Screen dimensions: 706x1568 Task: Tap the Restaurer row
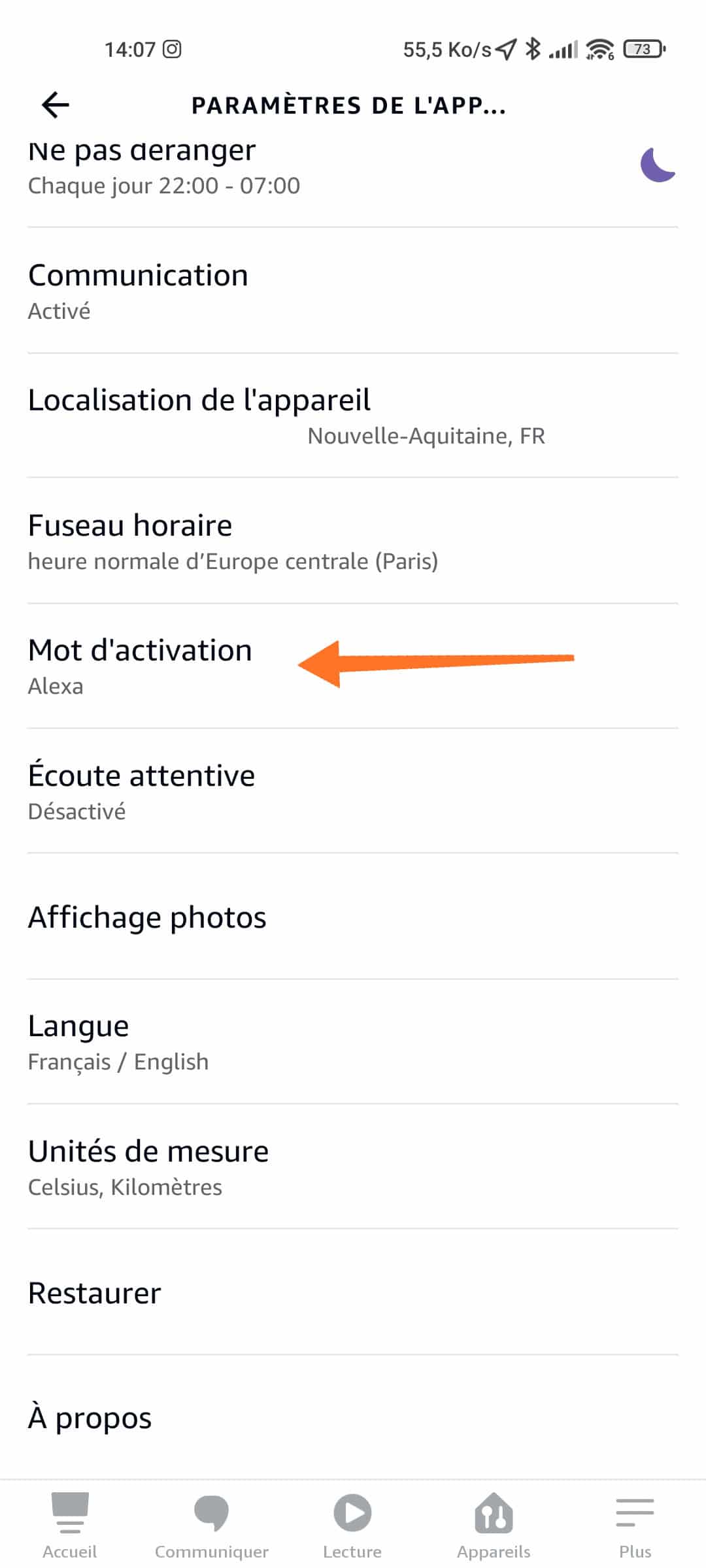click(353, 1292)
